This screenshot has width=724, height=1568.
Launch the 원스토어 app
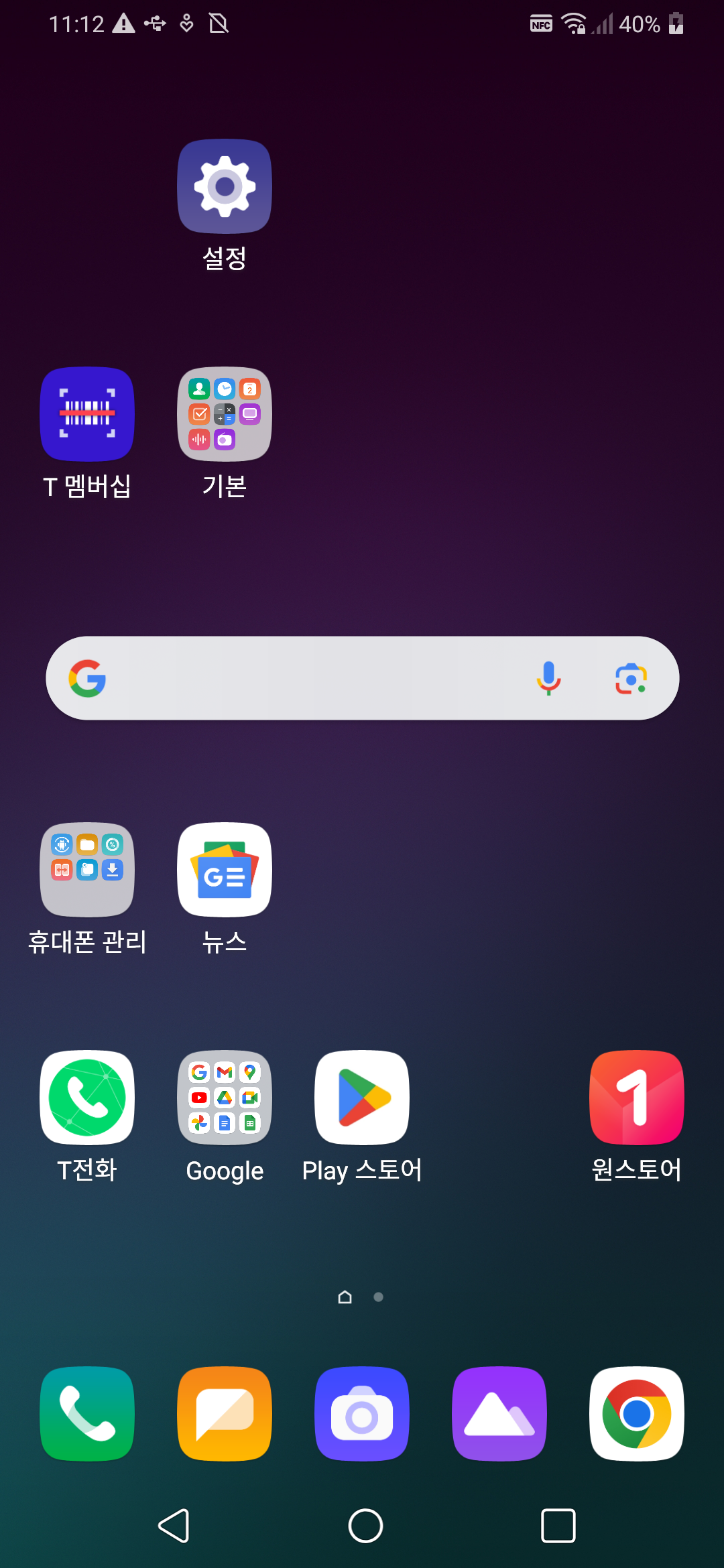click(x=636, y=1098)
